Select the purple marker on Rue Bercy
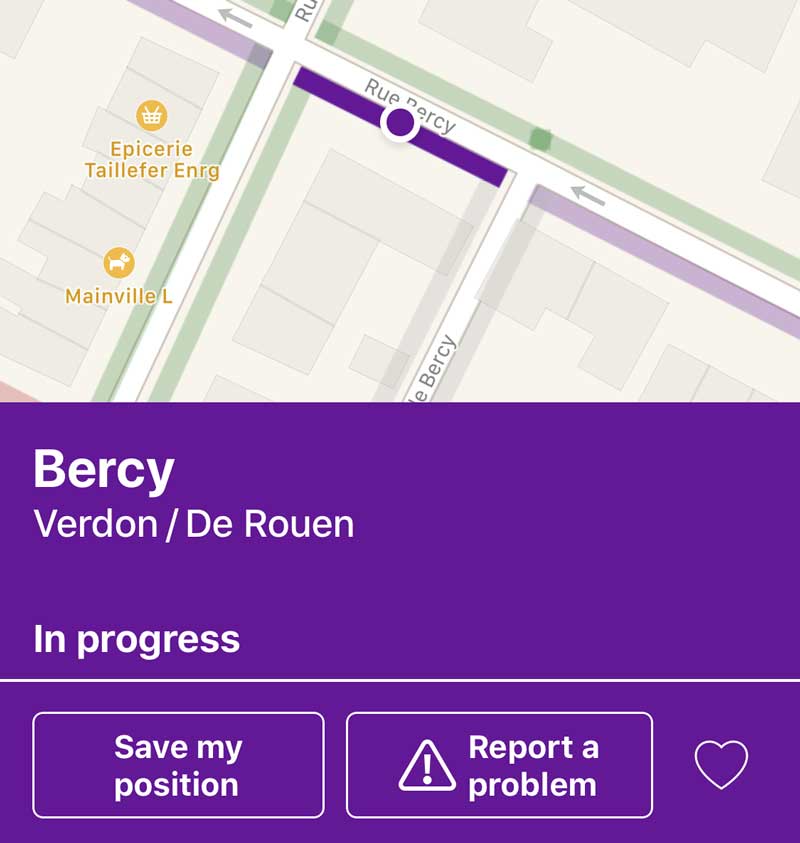Screen dimensions: 800x843 tap(400, 123)
